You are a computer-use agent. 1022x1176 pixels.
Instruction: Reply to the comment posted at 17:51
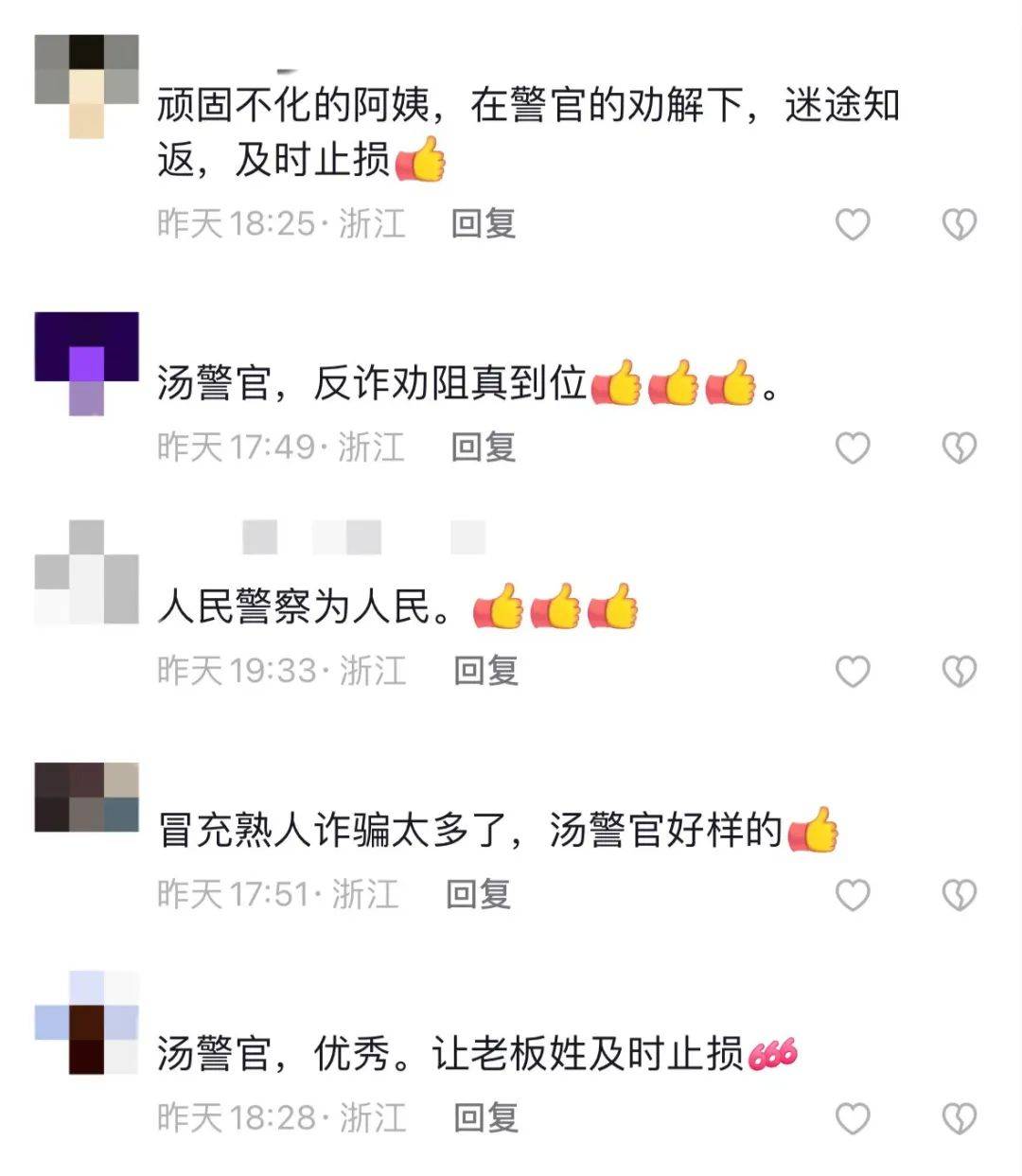tap(478, 894)
